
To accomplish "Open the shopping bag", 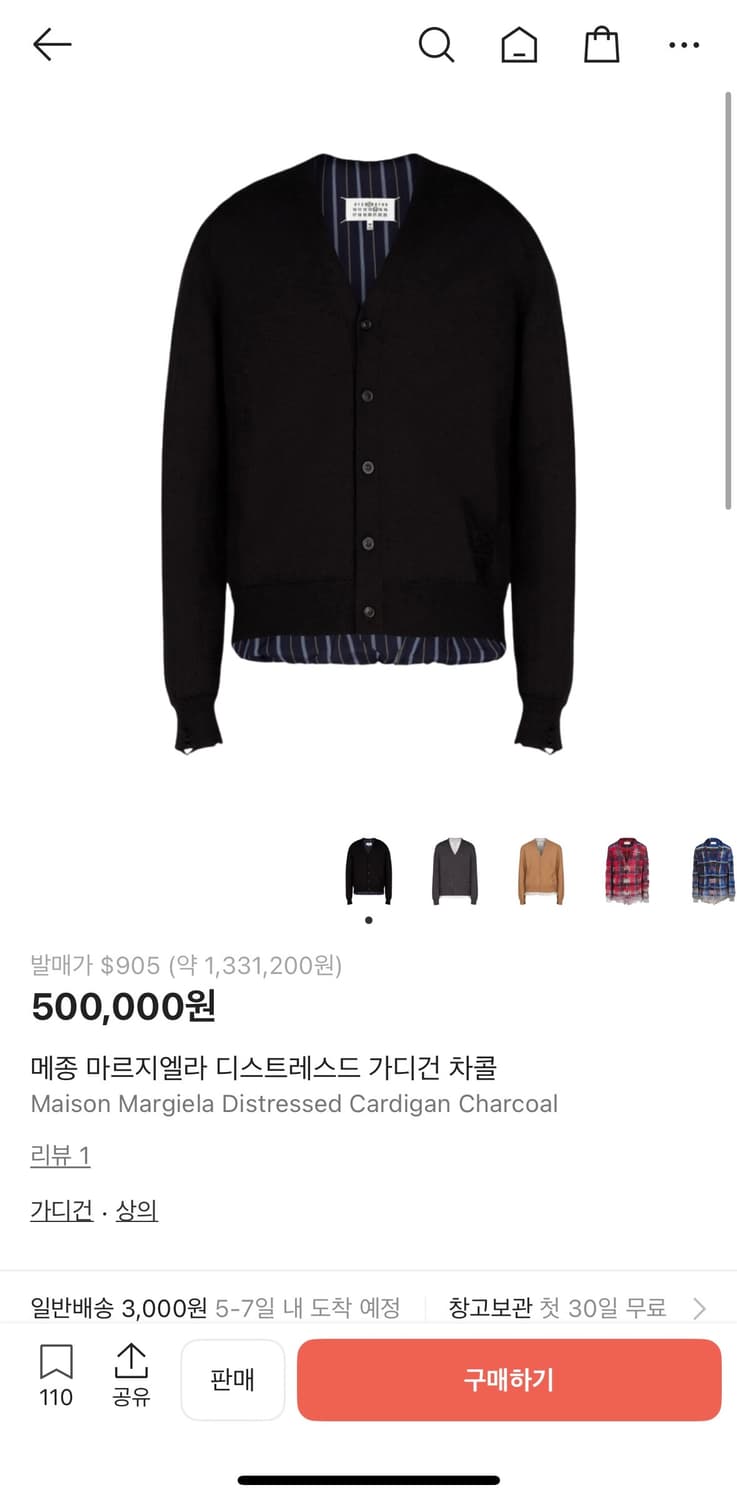I will point(601,44).
